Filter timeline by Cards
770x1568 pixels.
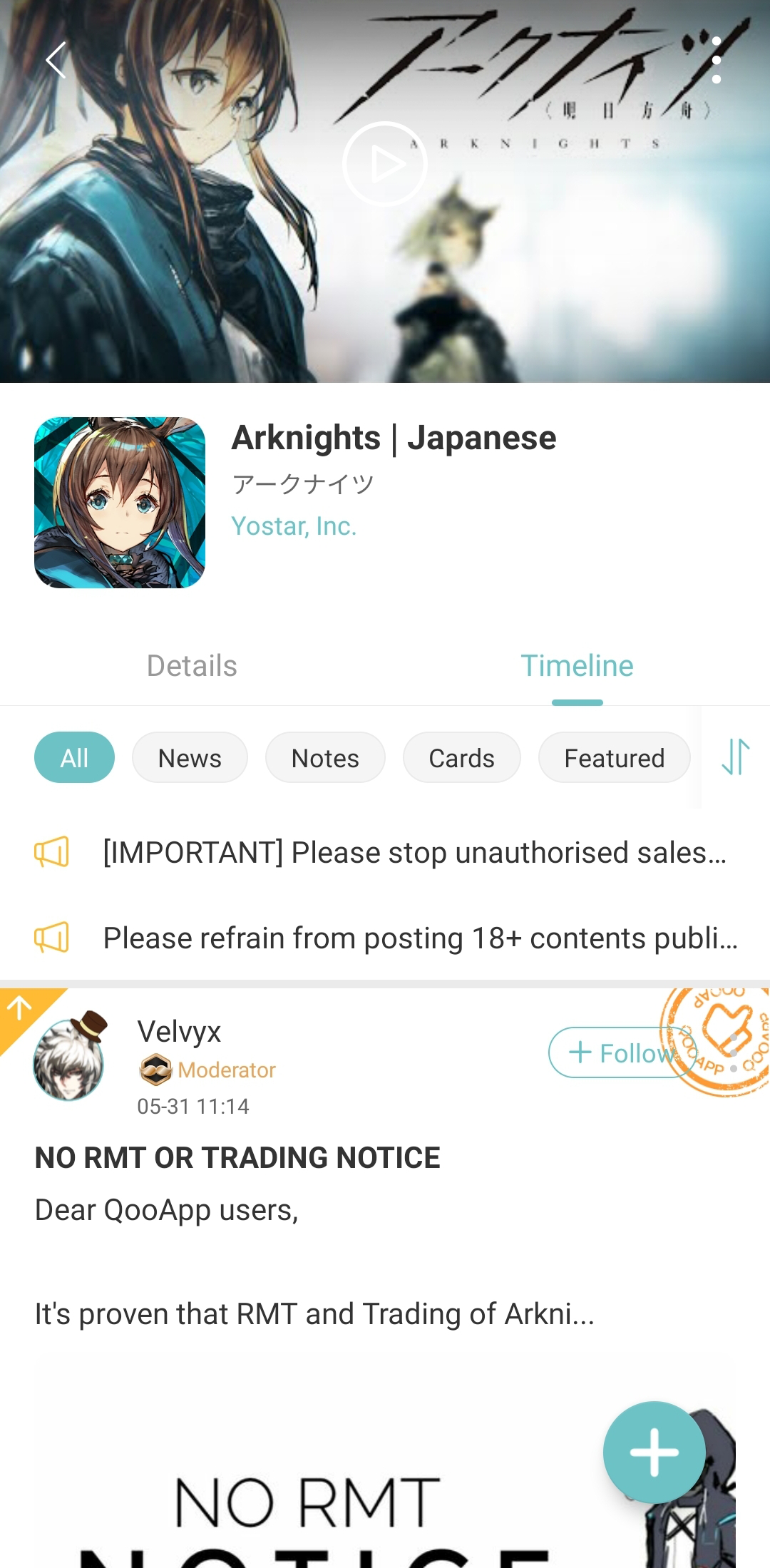coord(461,758)
